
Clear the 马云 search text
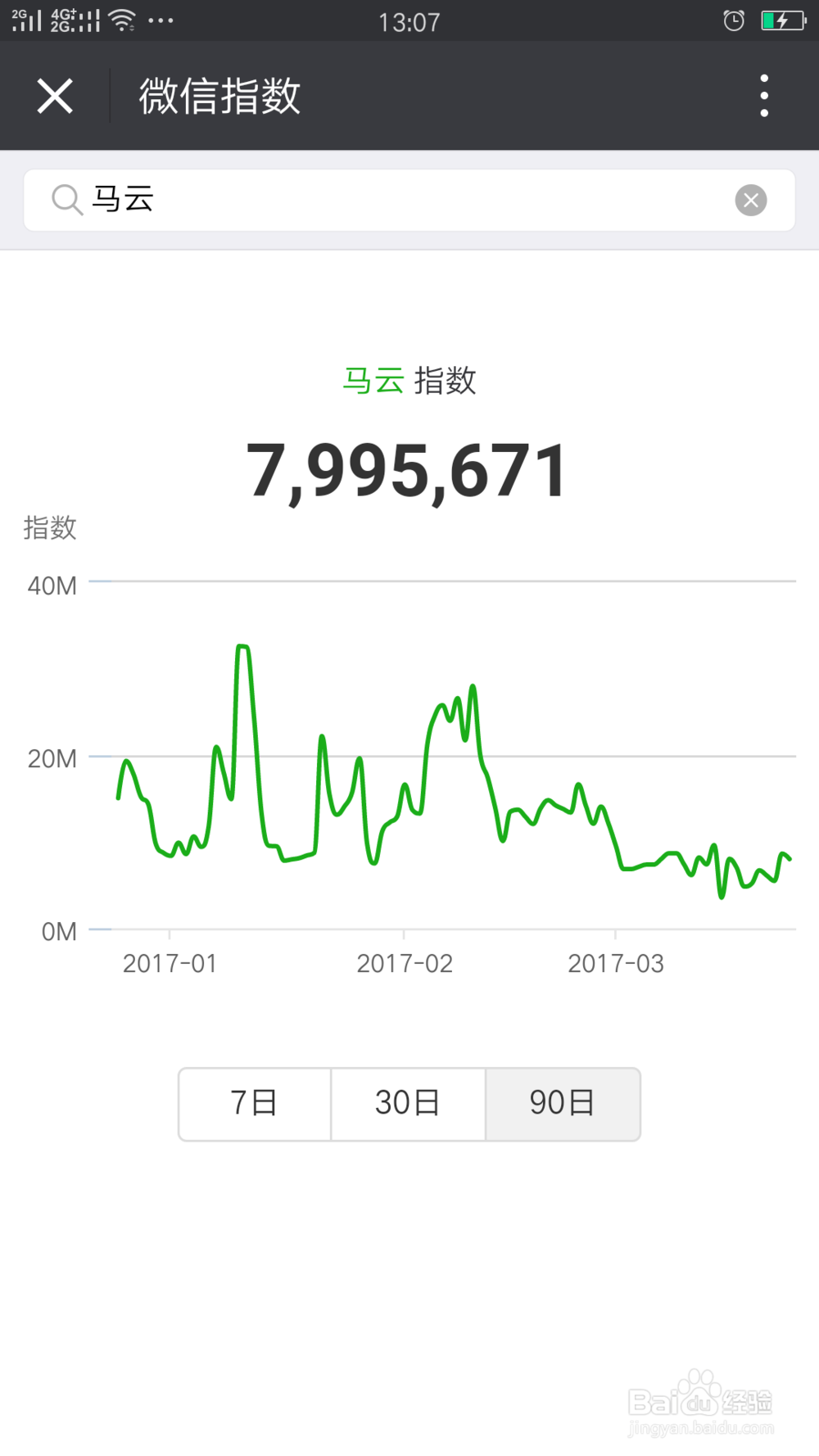click(x=750, y=200)
